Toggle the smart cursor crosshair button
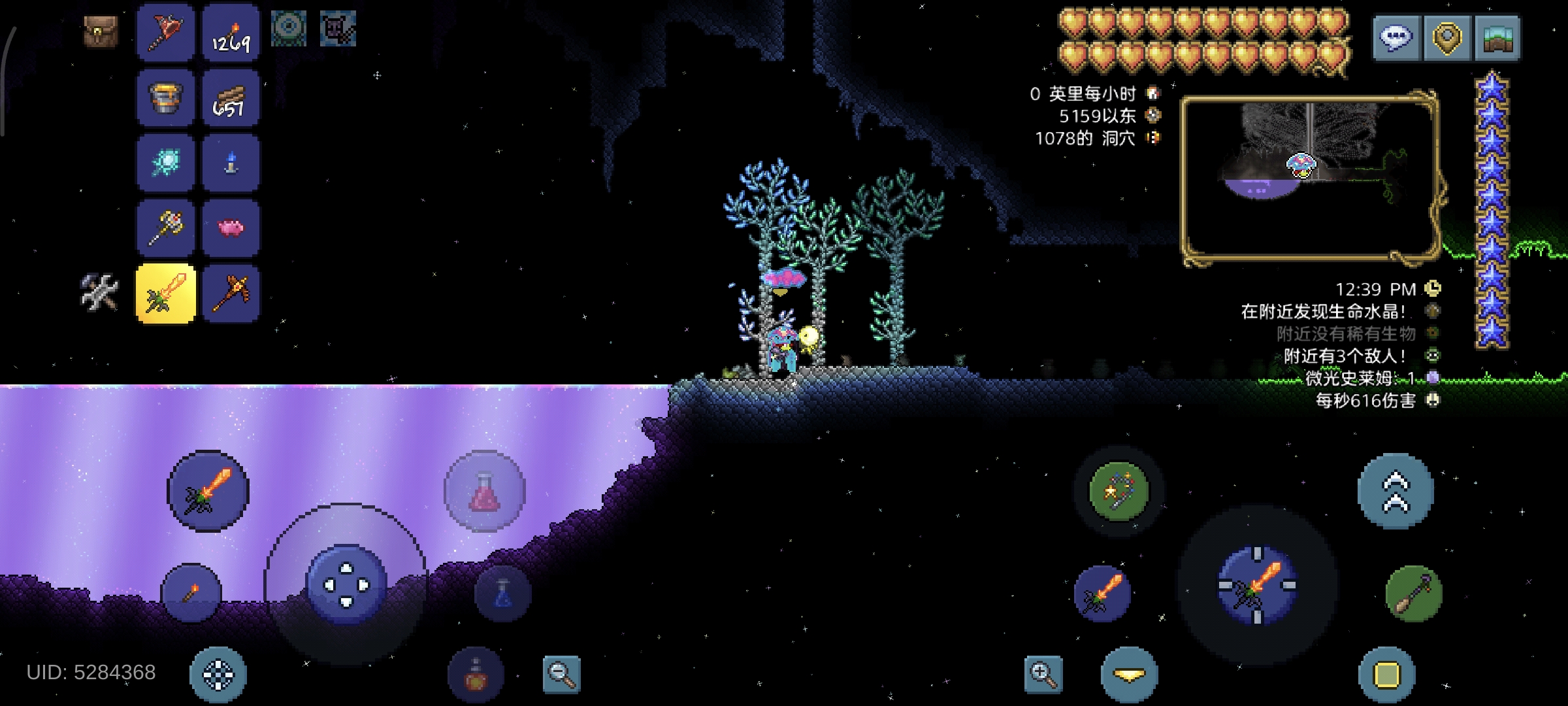This screenshot has width=1568, height=706. (x=218, y=675)
